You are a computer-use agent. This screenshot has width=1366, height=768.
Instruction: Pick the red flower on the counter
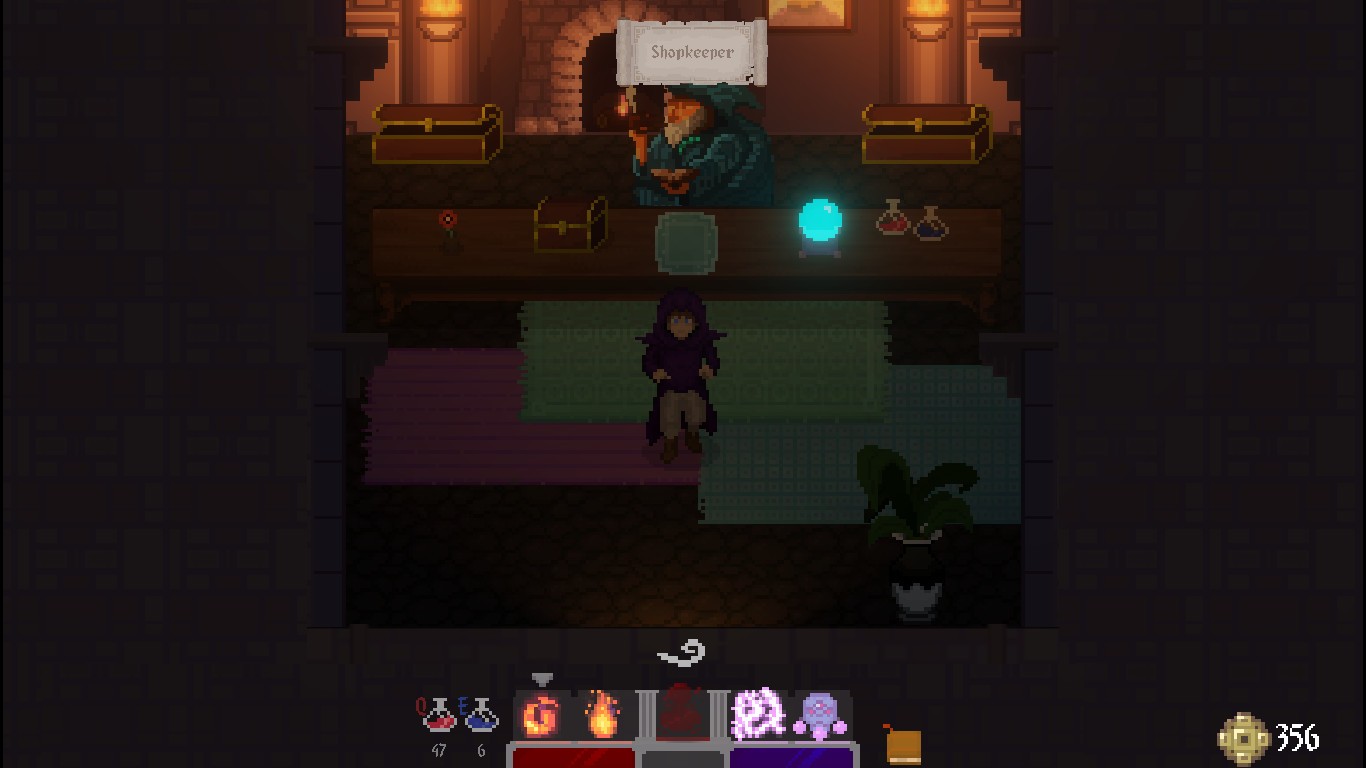point(449,224)
